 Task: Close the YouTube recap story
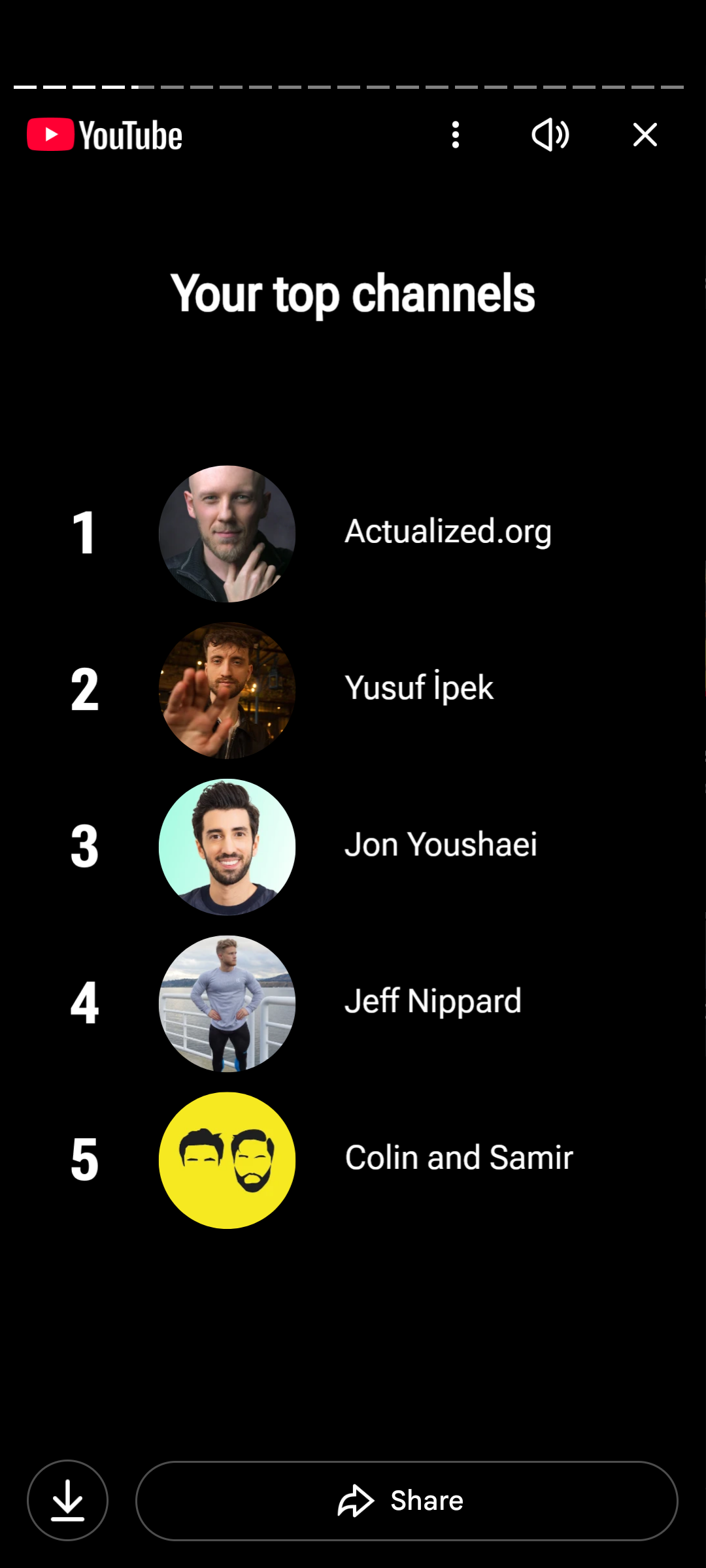click(x=645, y=135)
